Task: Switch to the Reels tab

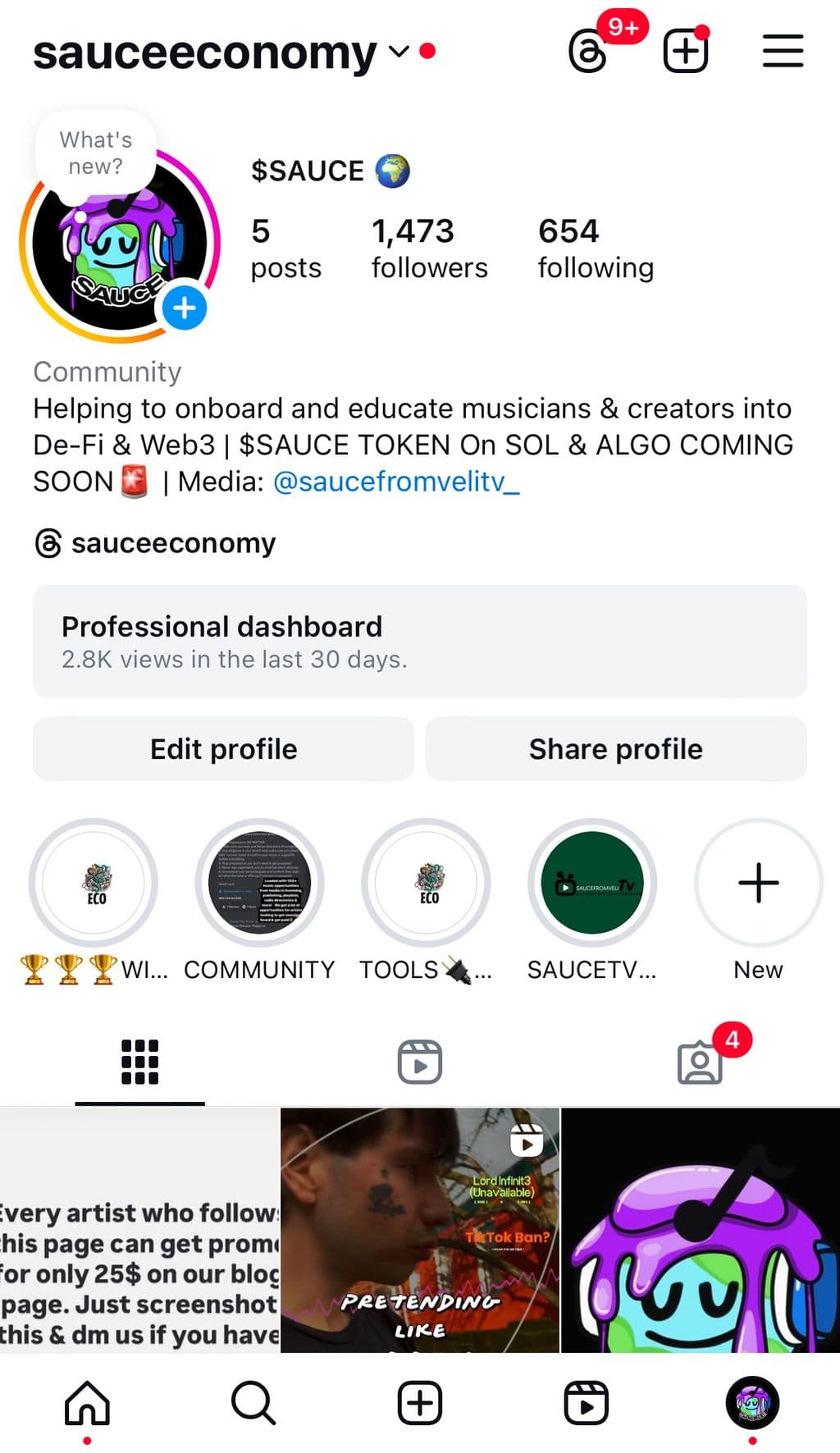Action: point(420,1062)
